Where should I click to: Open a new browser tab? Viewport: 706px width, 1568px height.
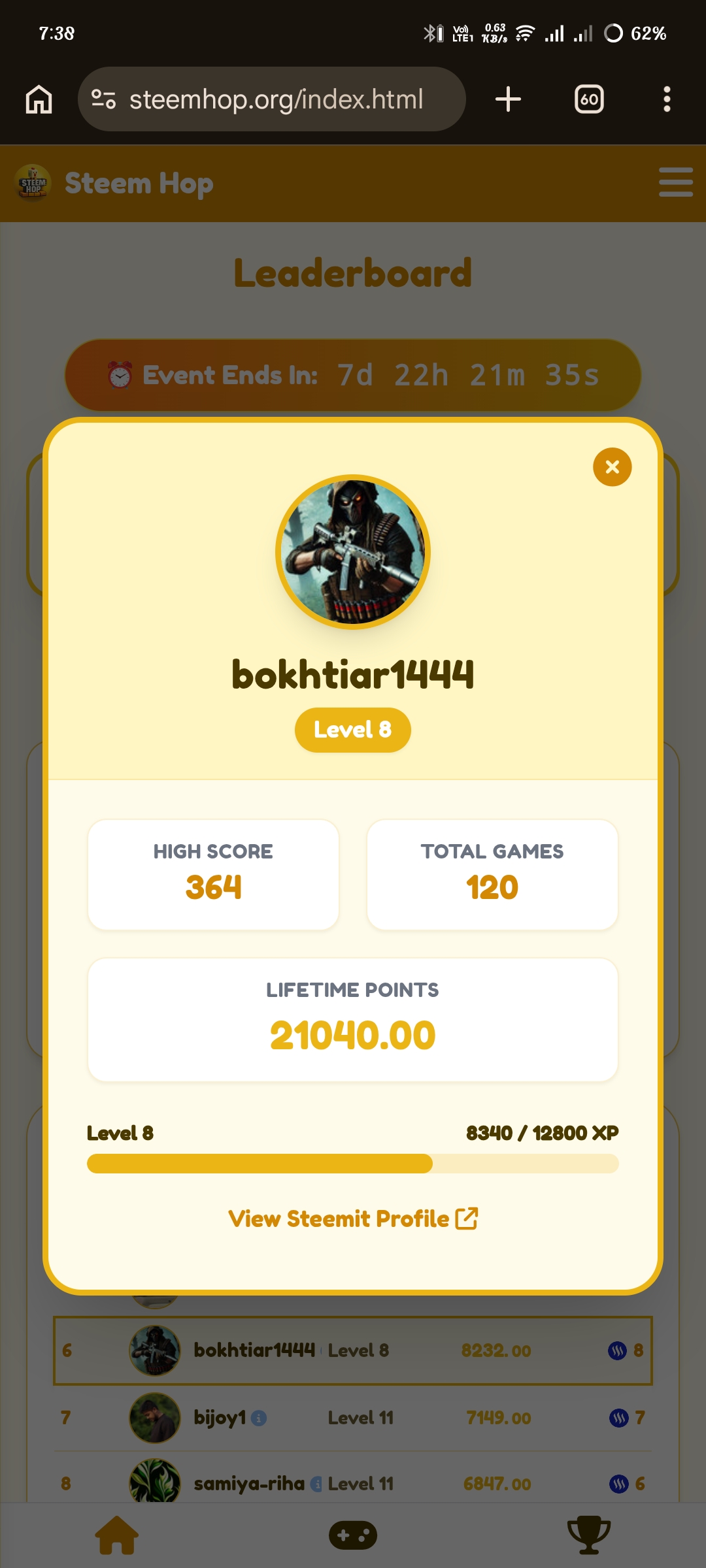[508, 99]
